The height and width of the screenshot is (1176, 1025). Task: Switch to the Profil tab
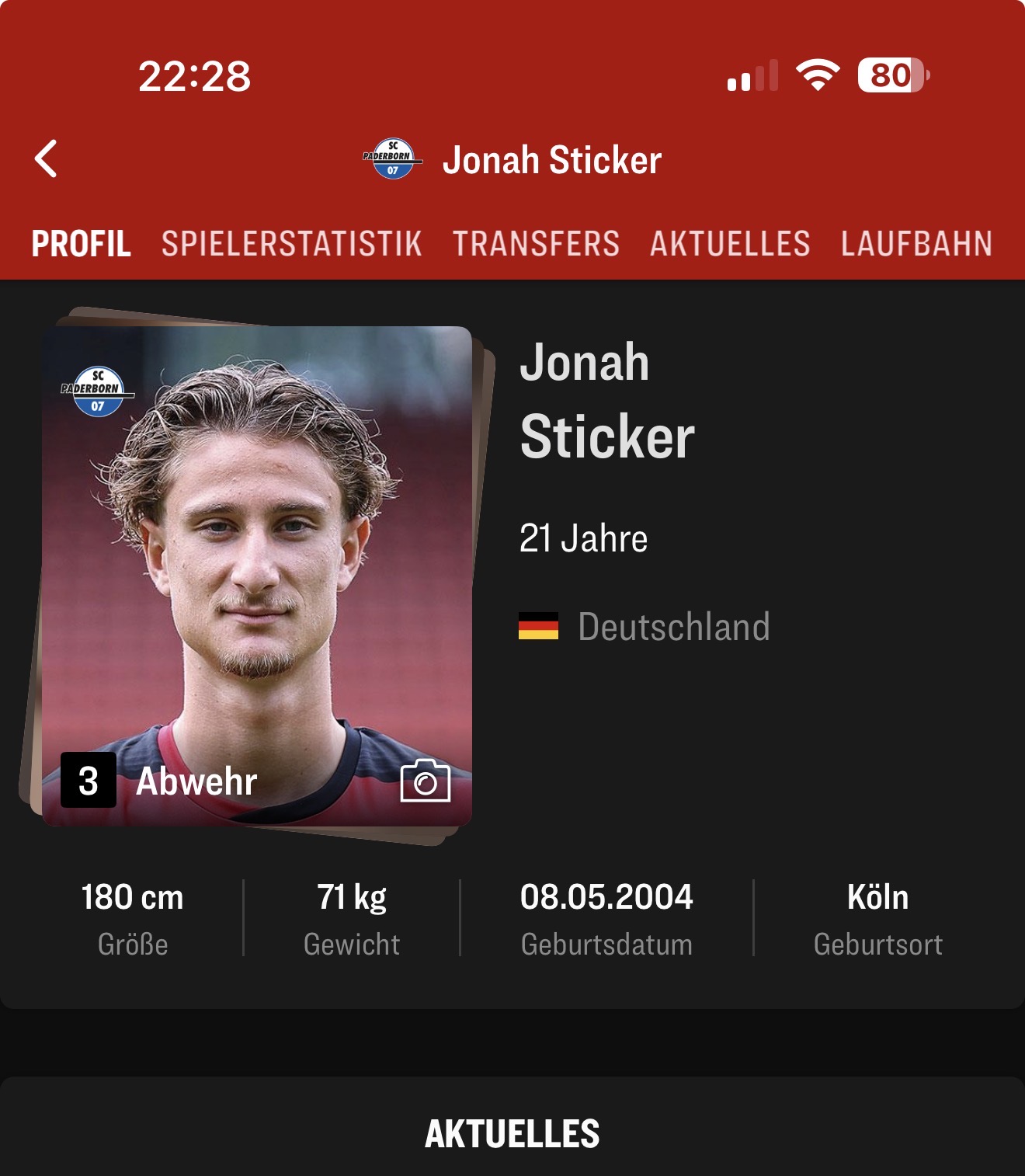click(x=81, y=244)
